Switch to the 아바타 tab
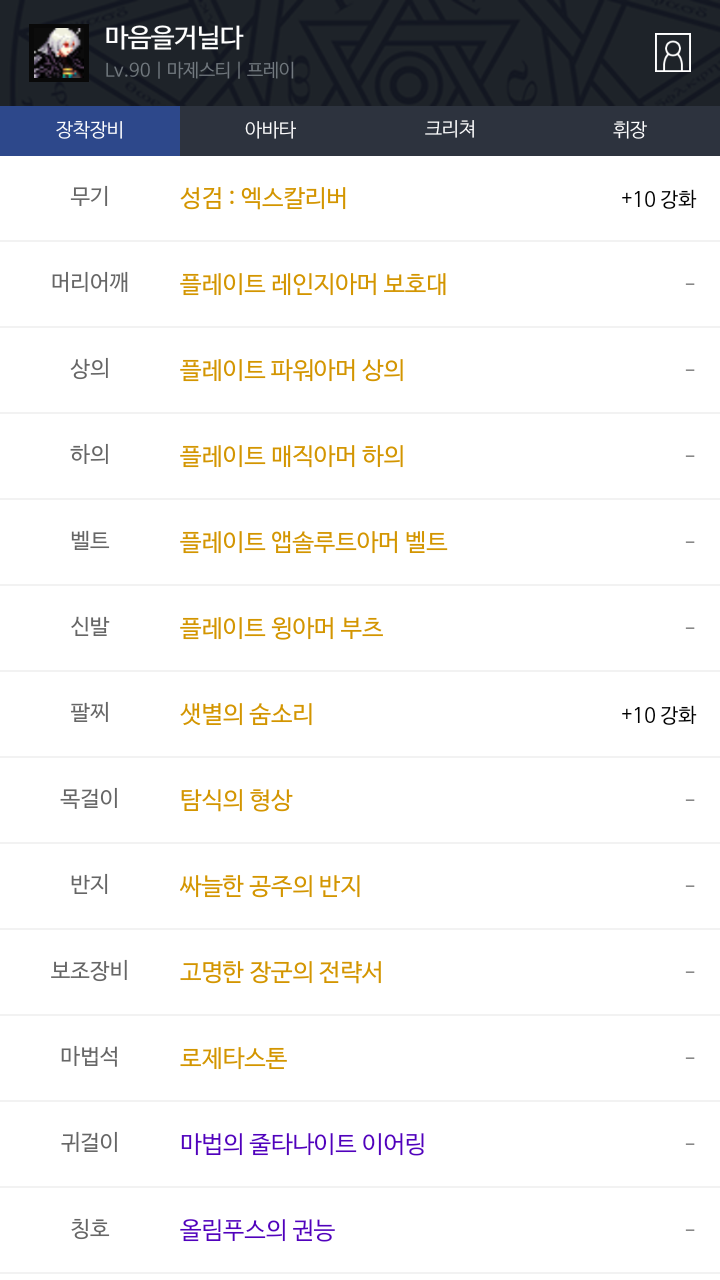Viewport: 720px width, 1280px height. tap(270, 130)
